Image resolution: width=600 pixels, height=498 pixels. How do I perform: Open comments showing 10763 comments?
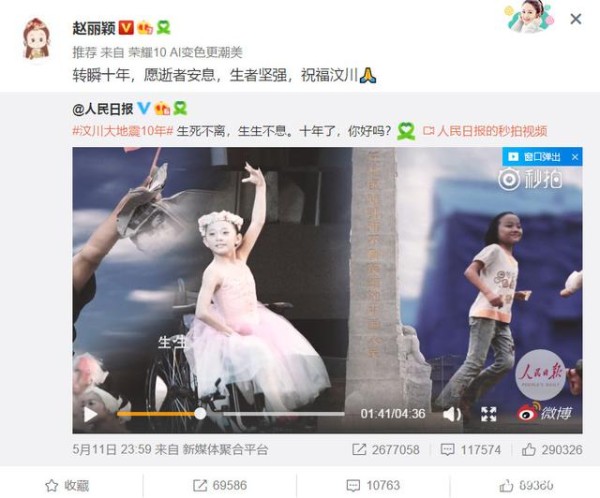pos(373,485)
